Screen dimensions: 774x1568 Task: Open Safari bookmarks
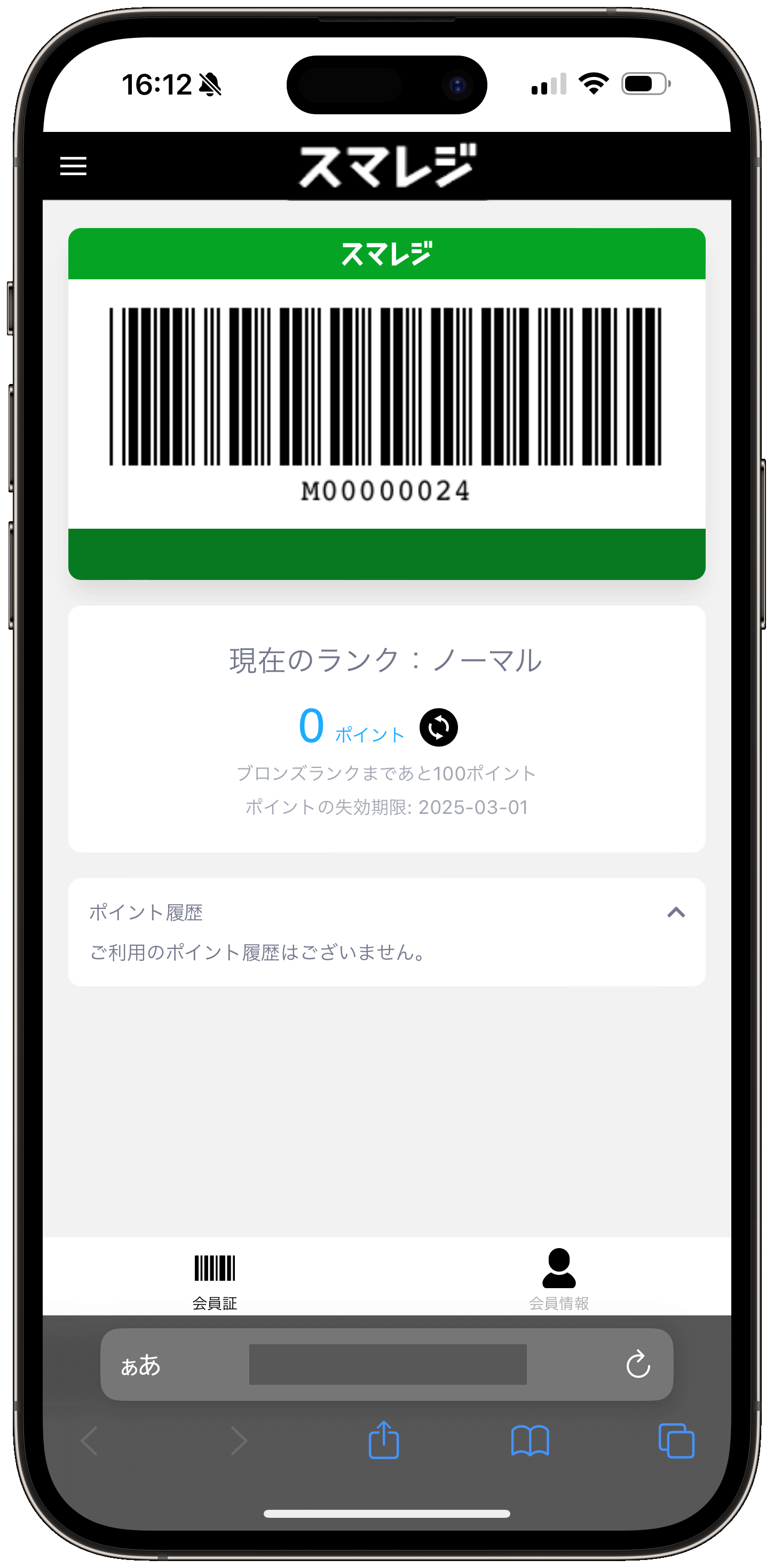point(530,1440)
